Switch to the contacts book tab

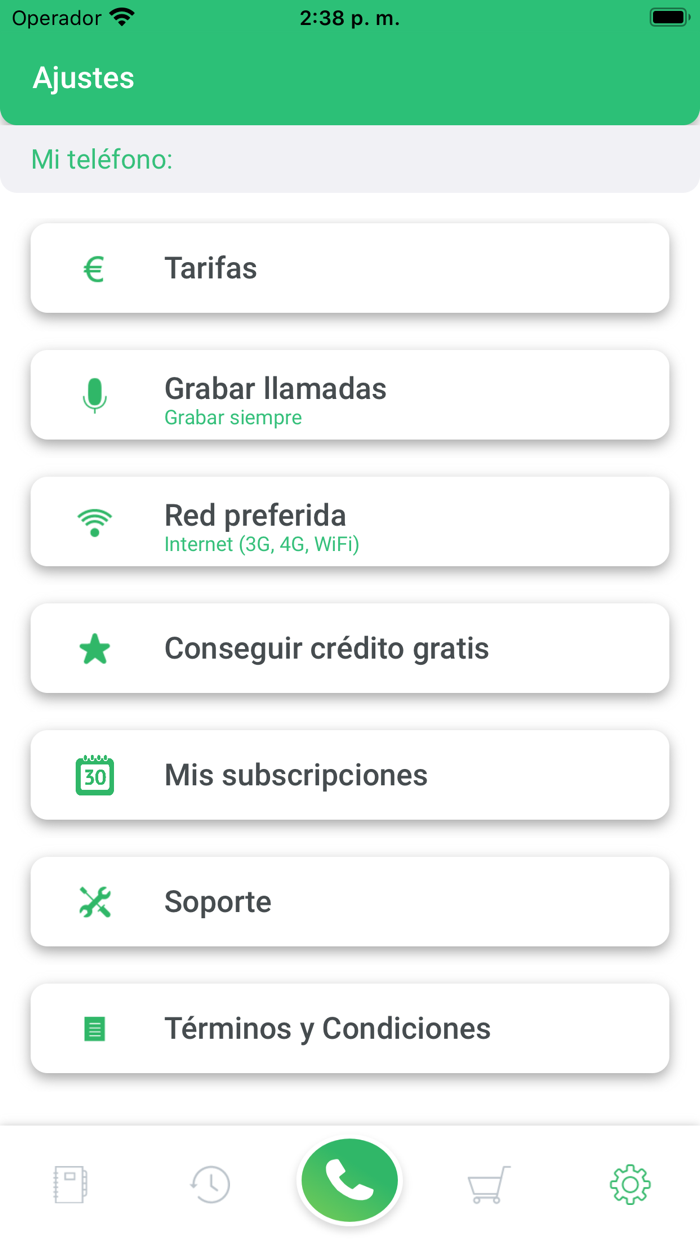click(70, 1184)
